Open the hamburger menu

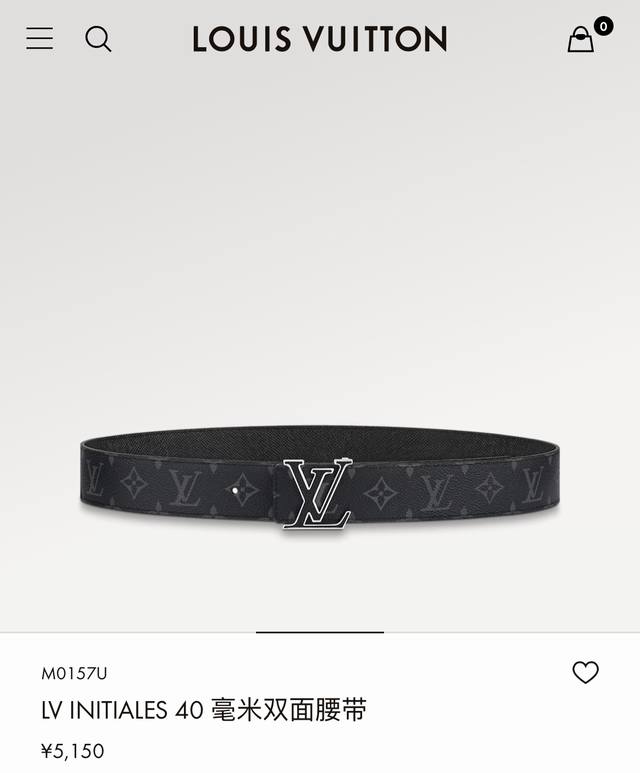coord(40,39)
